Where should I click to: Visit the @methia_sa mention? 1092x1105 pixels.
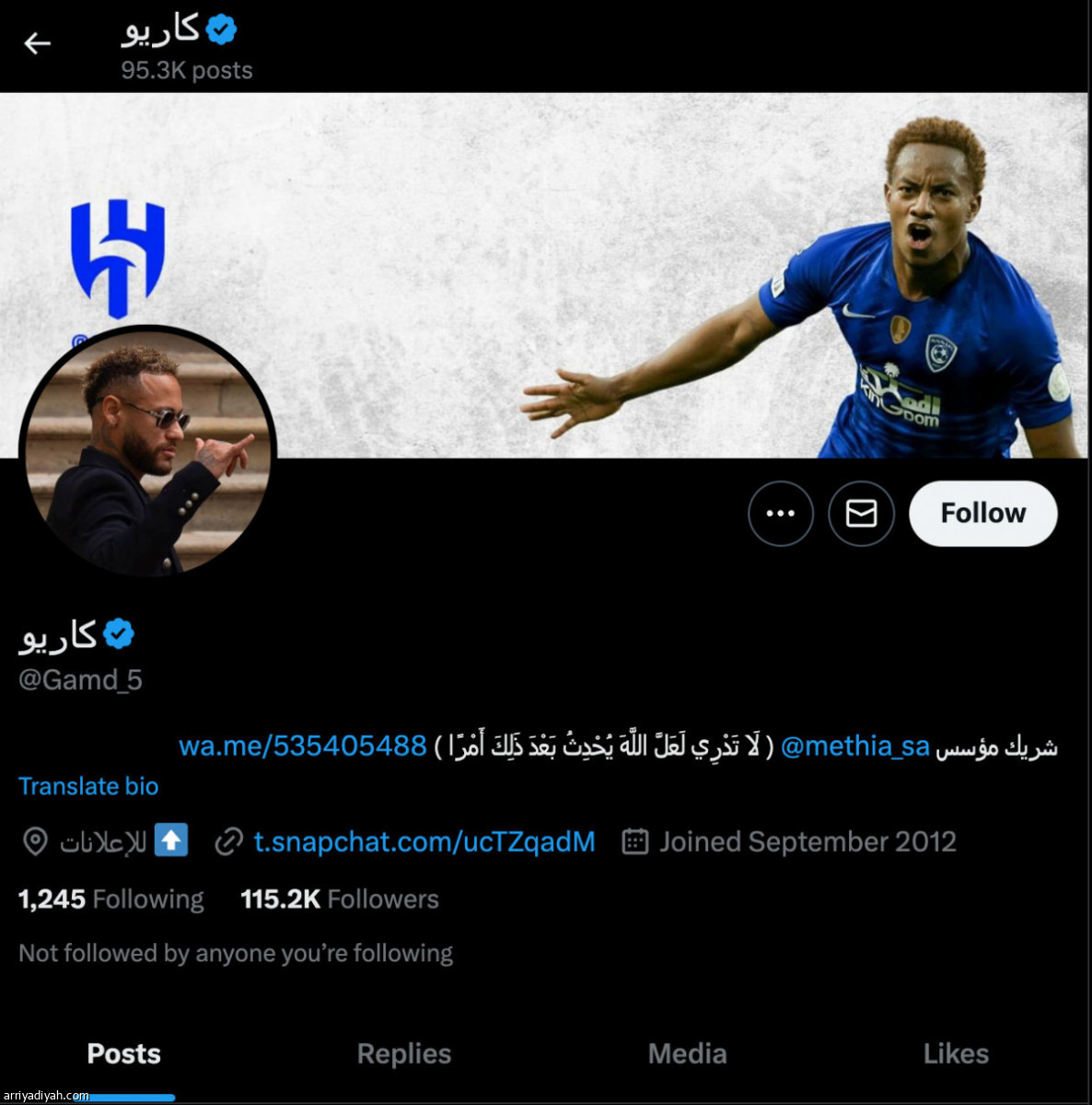[854, 746]
